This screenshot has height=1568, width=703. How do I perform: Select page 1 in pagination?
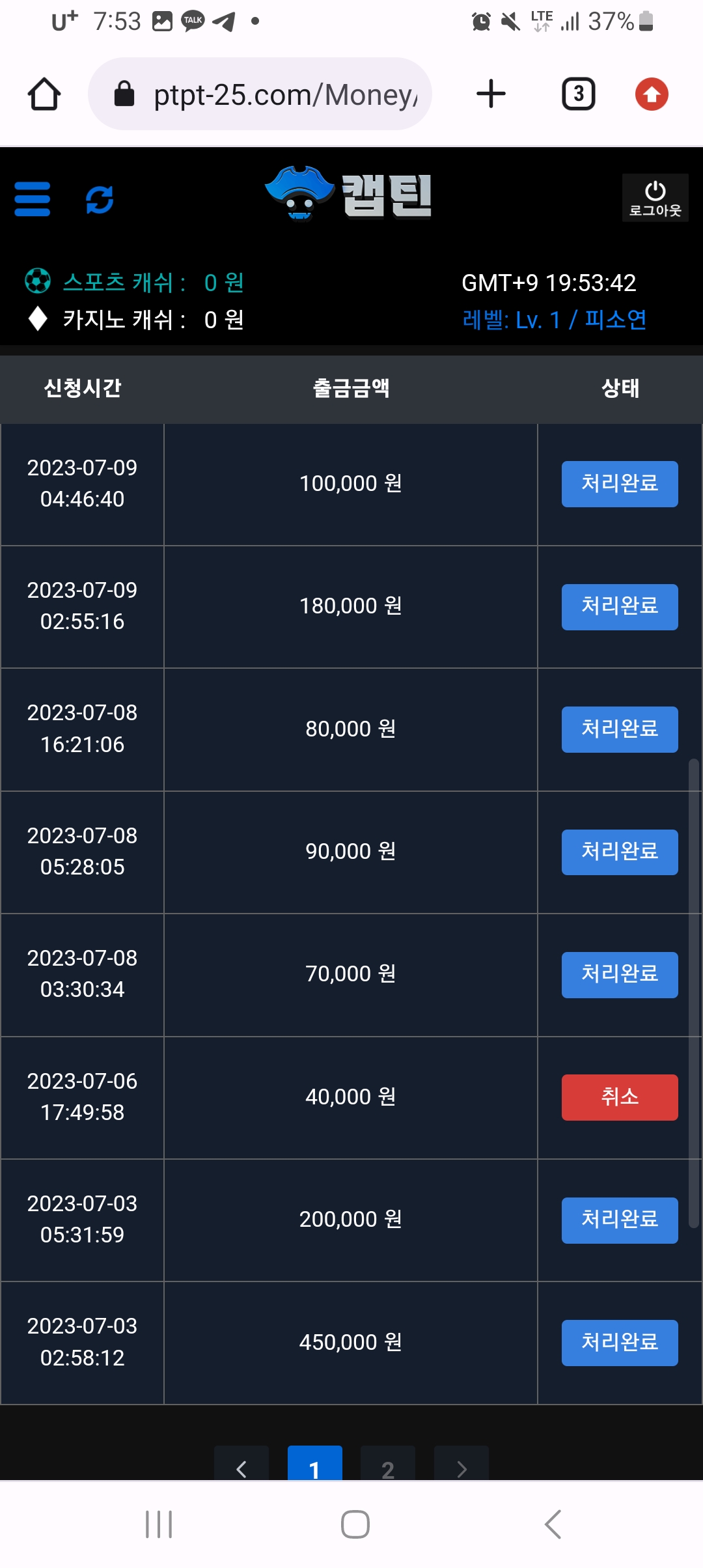pyautogui.click(x=315, y=1464)
